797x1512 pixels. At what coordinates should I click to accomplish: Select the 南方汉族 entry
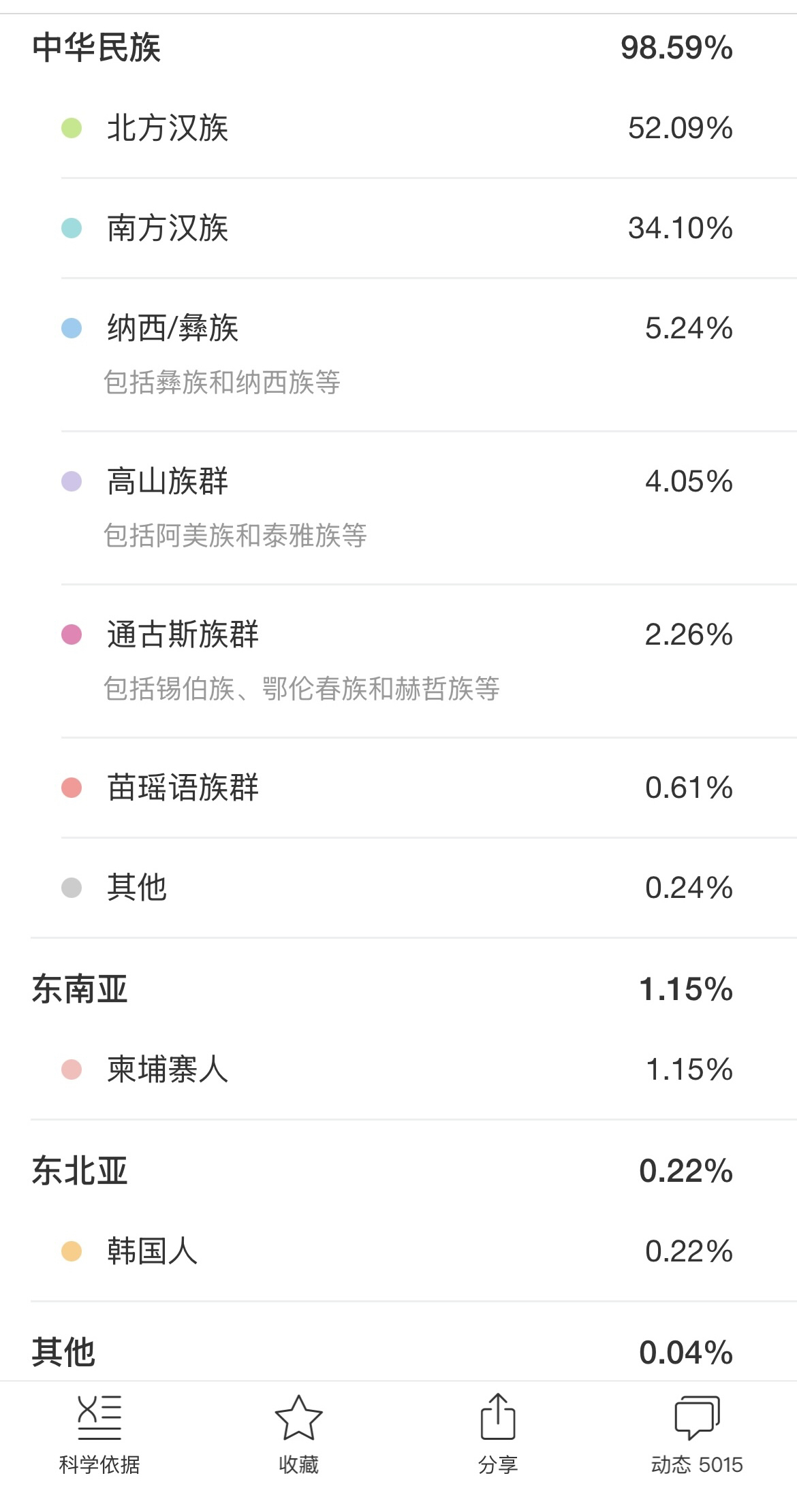(429, 228)
